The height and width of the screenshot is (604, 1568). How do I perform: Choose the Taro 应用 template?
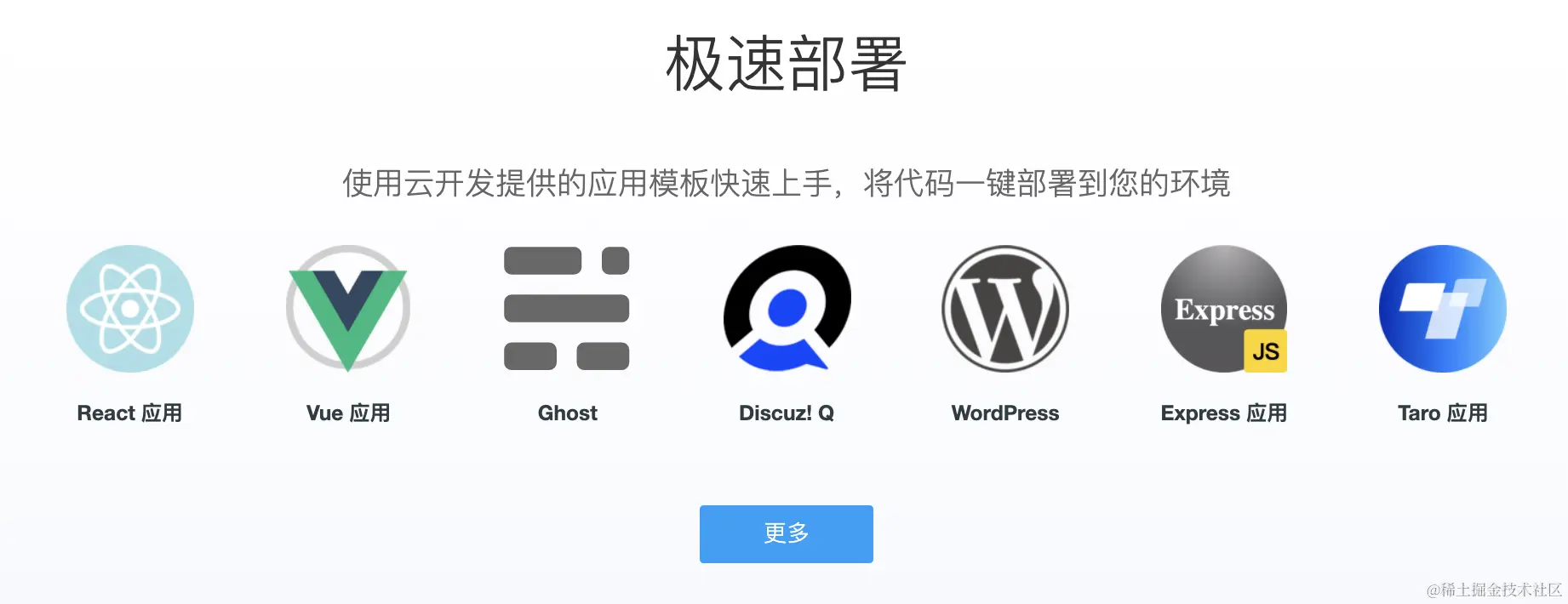(x=1443, y=309)
